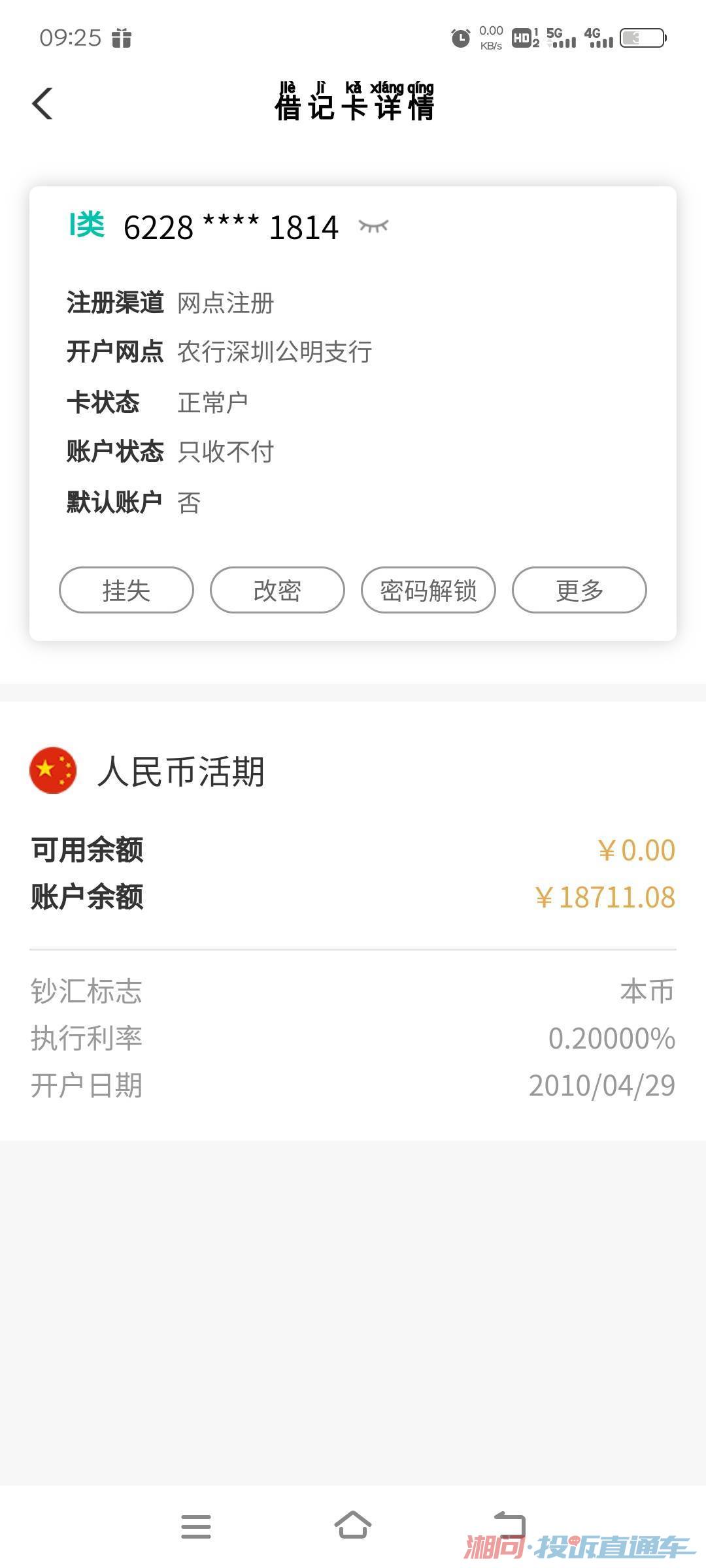Go back from the 借记卡详情 page
Screen dimensions: 706x1568
pyautogui.click(x=42, y=104)
